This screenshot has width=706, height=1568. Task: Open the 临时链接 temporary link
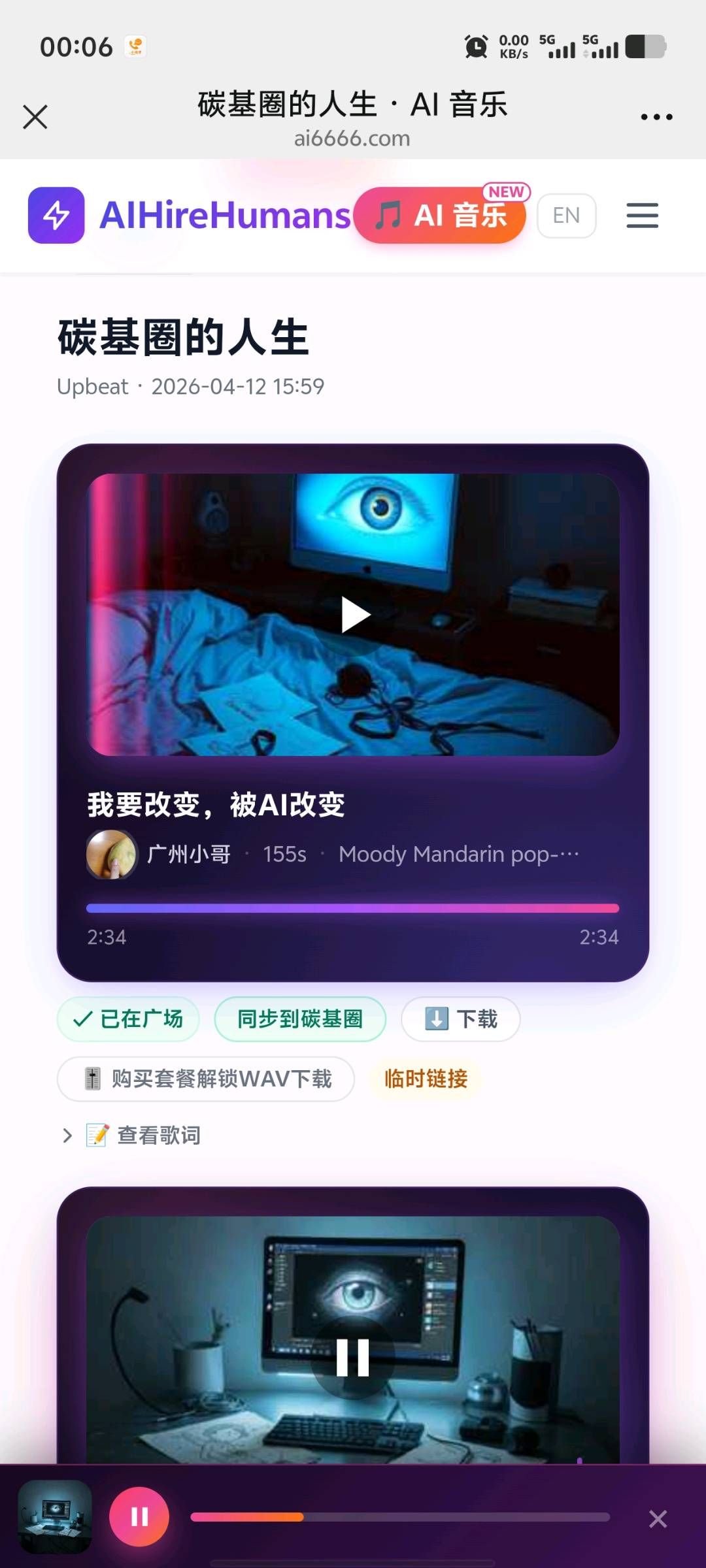pyautogui.click(x=426, y=1079)
